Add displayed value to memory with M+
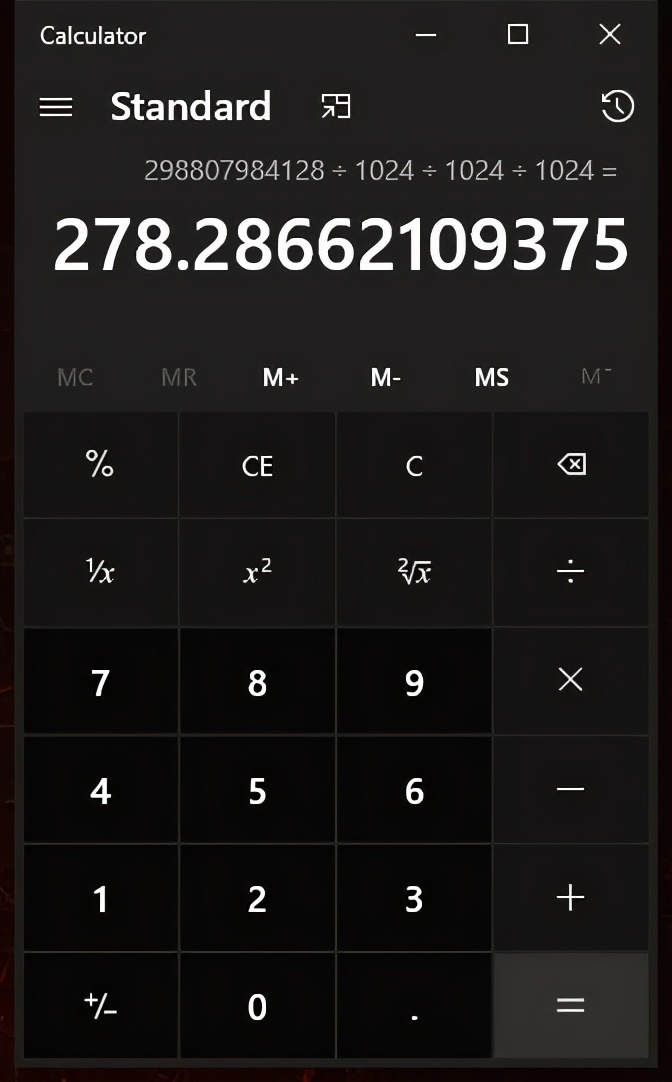672x1082 pixels. (x=280, y=377)
